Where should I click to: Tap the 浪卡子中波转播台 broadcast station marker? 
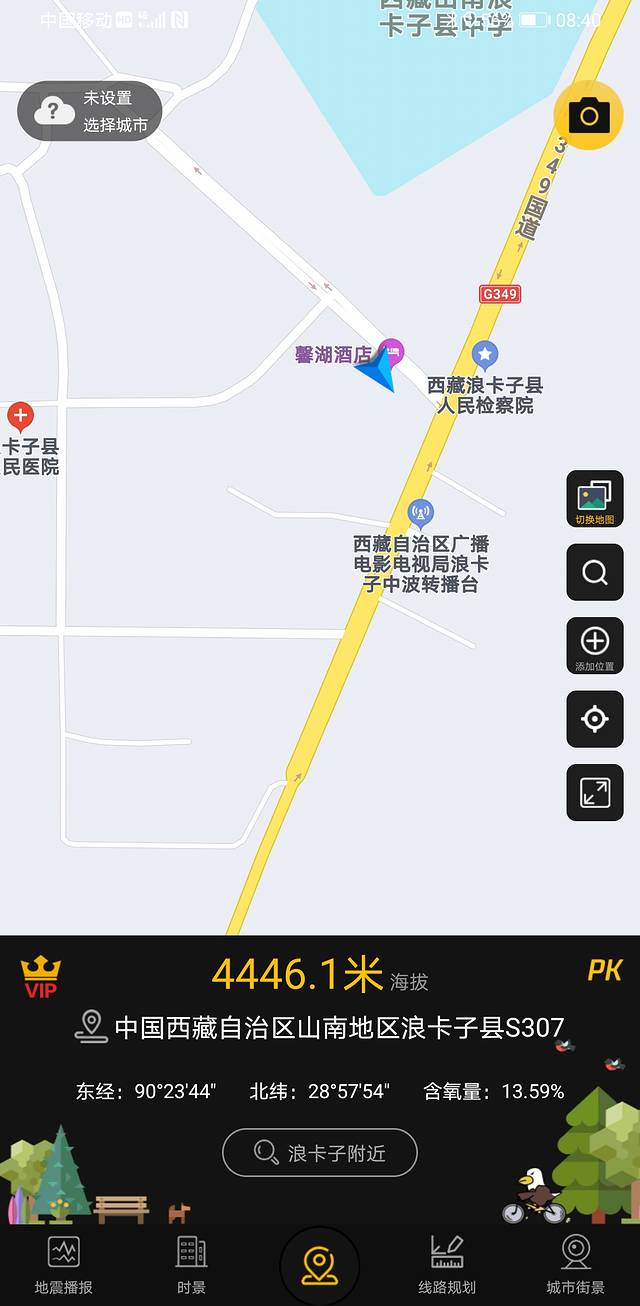tap(421, 514)
